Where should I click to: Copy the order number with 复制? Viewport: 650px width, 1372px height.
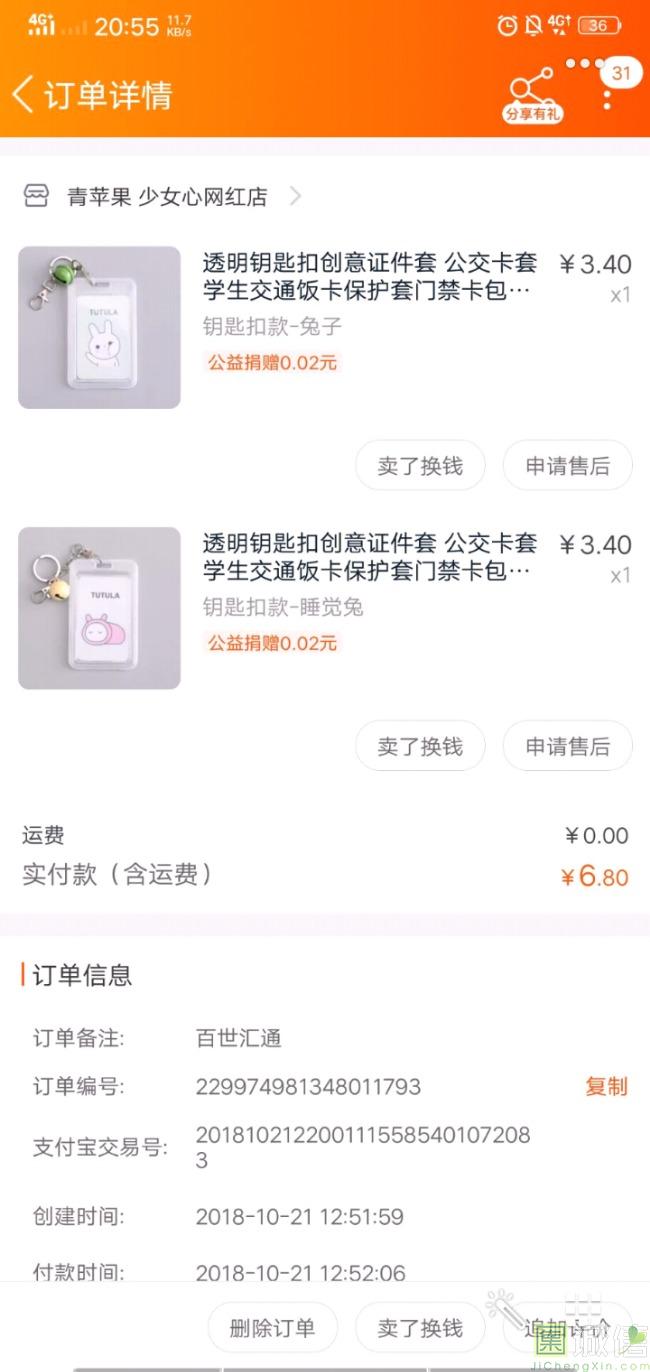pos(606,1086)
